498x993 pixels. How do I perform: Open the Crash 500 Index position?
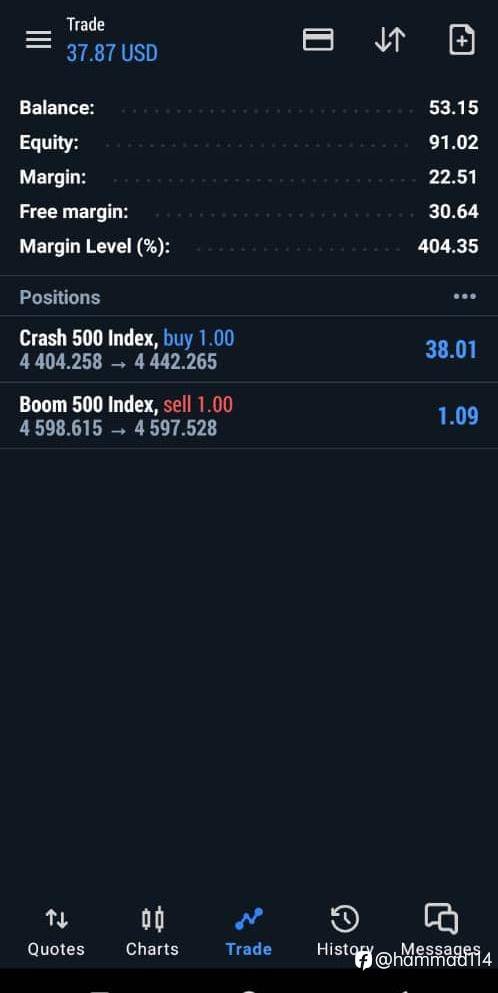pyautogui.click(x=249, y=349)
